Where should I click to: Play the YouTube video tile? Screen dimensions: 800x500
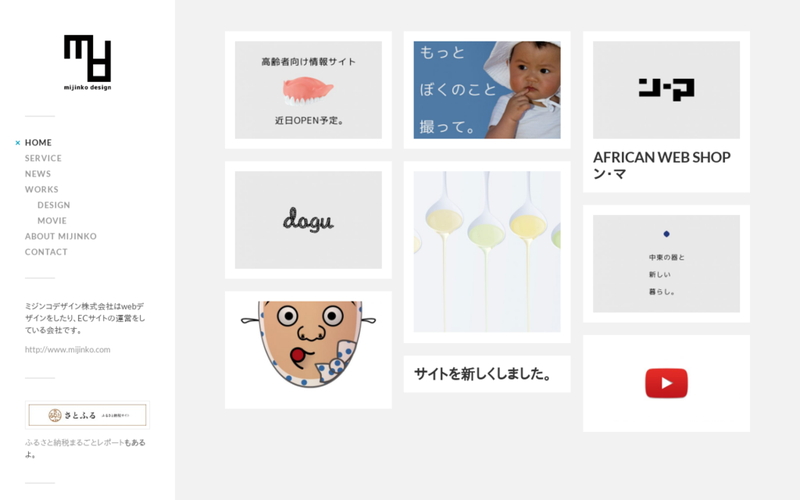[x=666, y=383]
